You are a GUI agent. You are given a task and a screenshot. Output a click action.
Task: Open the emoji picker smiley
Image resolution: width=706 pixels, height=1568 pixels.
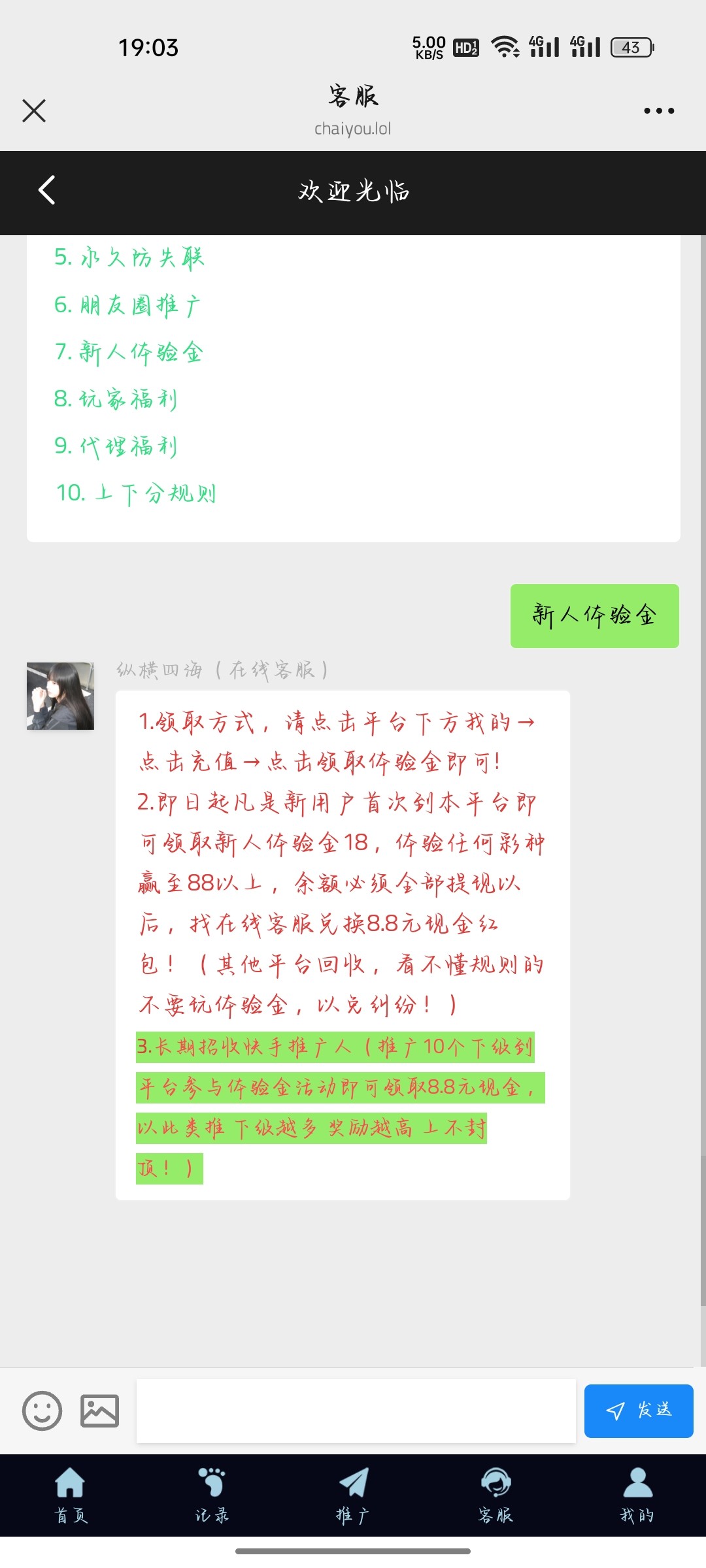click(42, 1410)
